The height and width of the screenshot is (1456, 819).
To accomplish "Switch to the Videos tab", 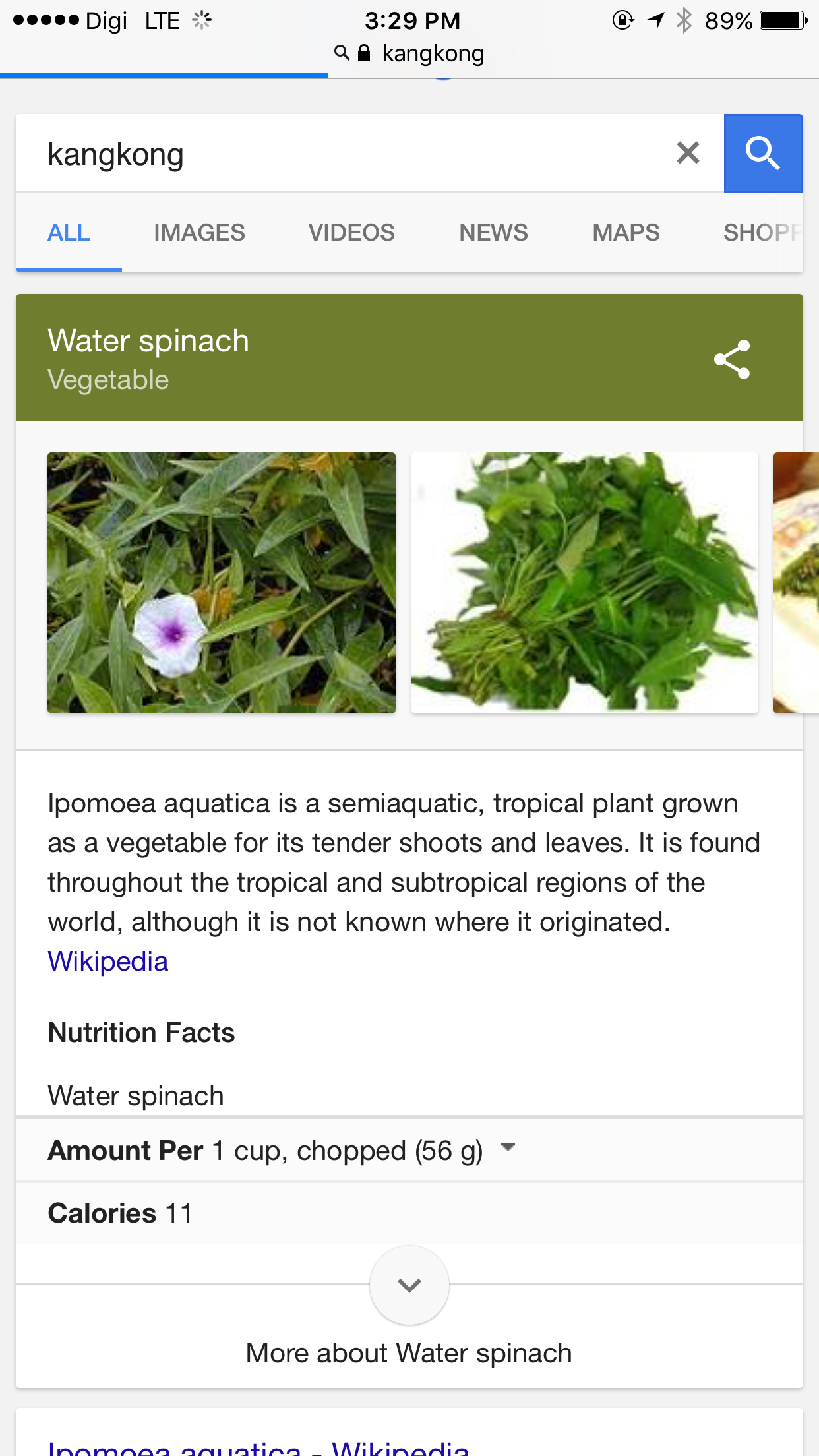I will click(x=351, y=233).
